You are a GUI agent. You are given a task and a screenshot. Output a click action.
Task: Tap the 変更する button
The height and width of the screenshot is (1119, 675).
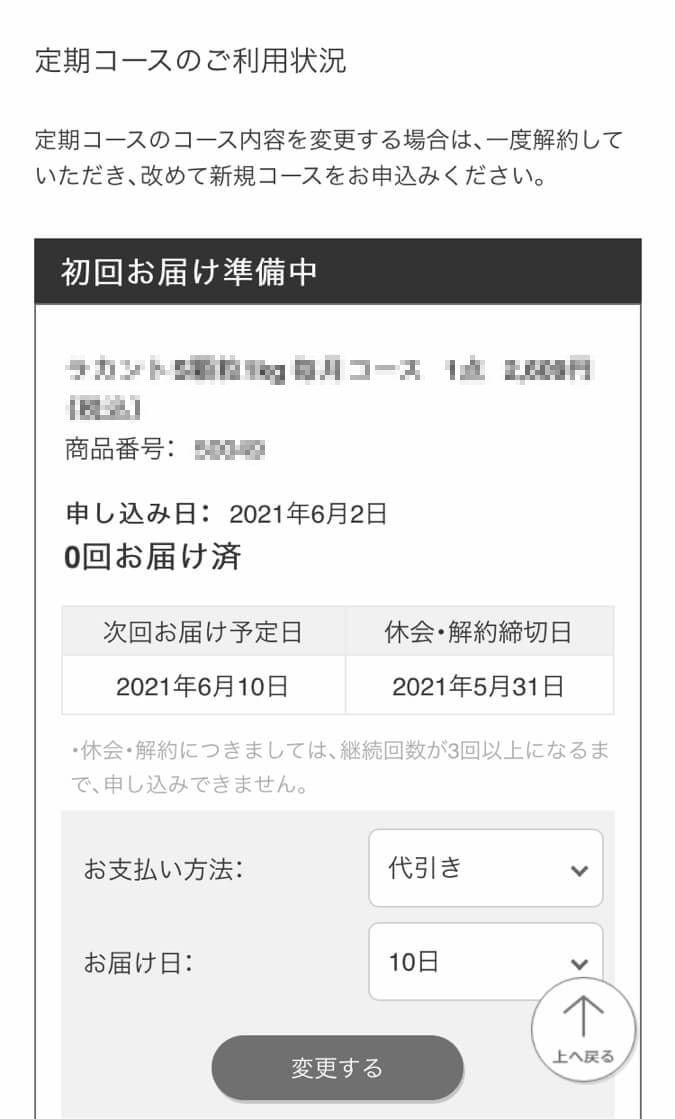coord(338,1068)
